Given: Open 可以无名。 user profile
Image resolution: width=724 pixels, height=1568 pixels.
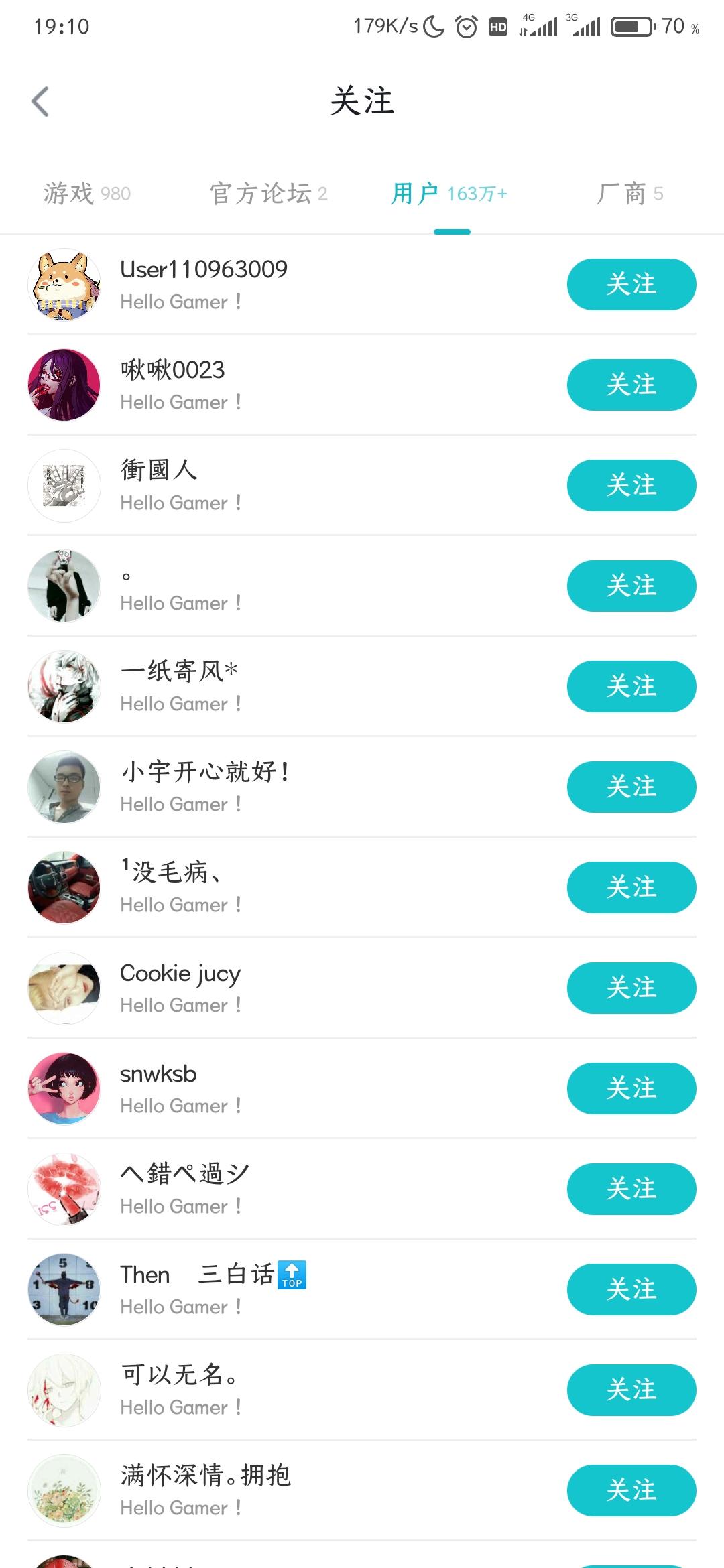Looking at the screenshot, I should pos(178,1375).
